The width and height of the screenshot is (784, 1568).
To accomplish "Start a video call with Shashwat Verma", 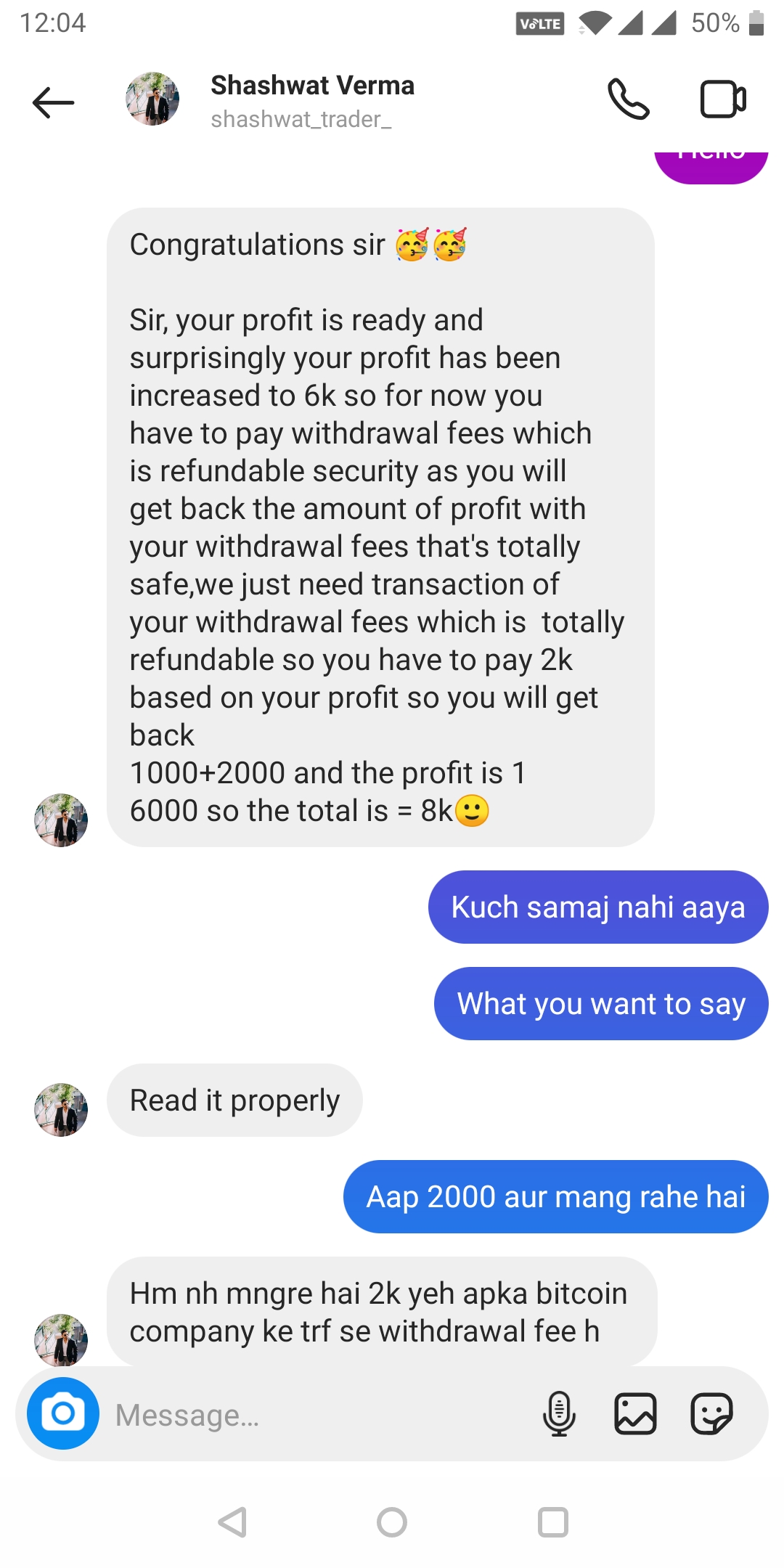I will [723, 99].
